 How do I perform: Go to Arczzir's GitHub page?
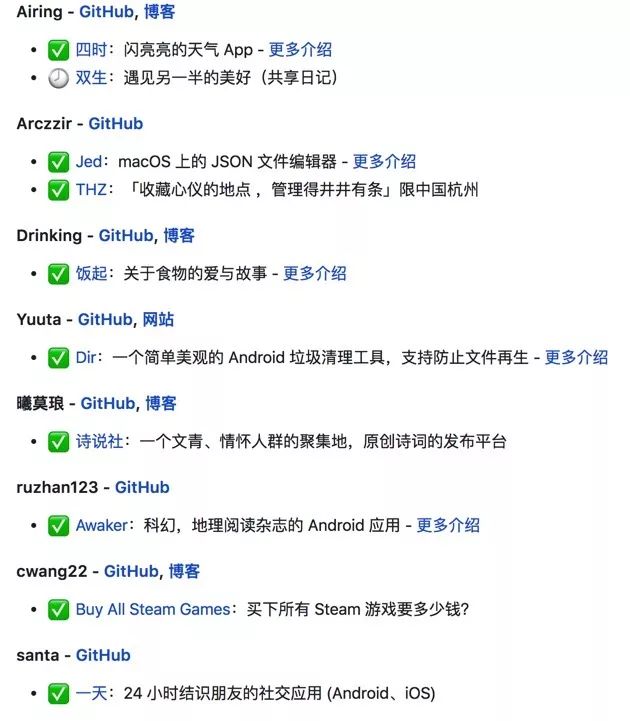pos(116,124)
